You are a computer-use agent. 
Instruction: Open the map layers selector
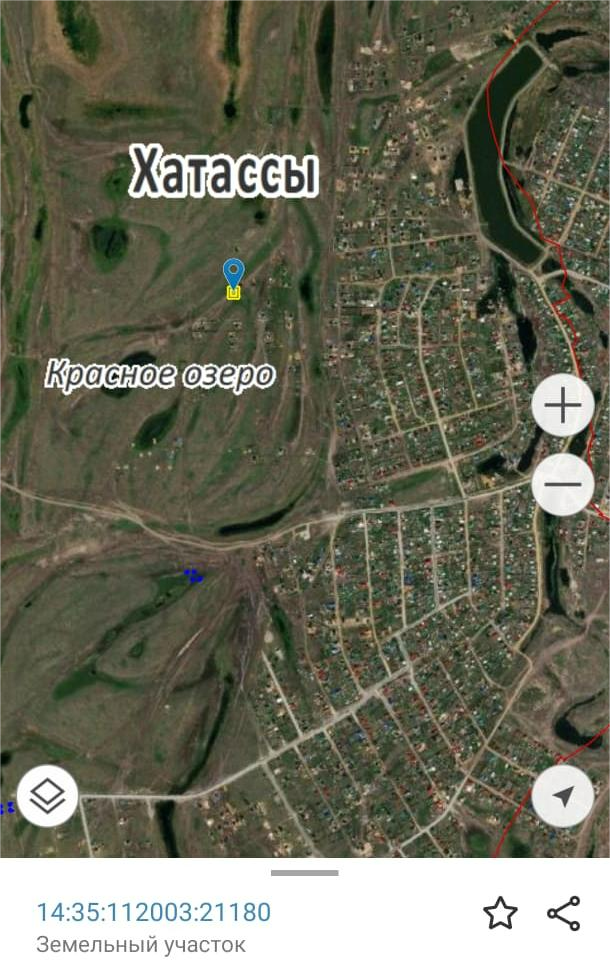pyautogui.click(x=47, y=796)
